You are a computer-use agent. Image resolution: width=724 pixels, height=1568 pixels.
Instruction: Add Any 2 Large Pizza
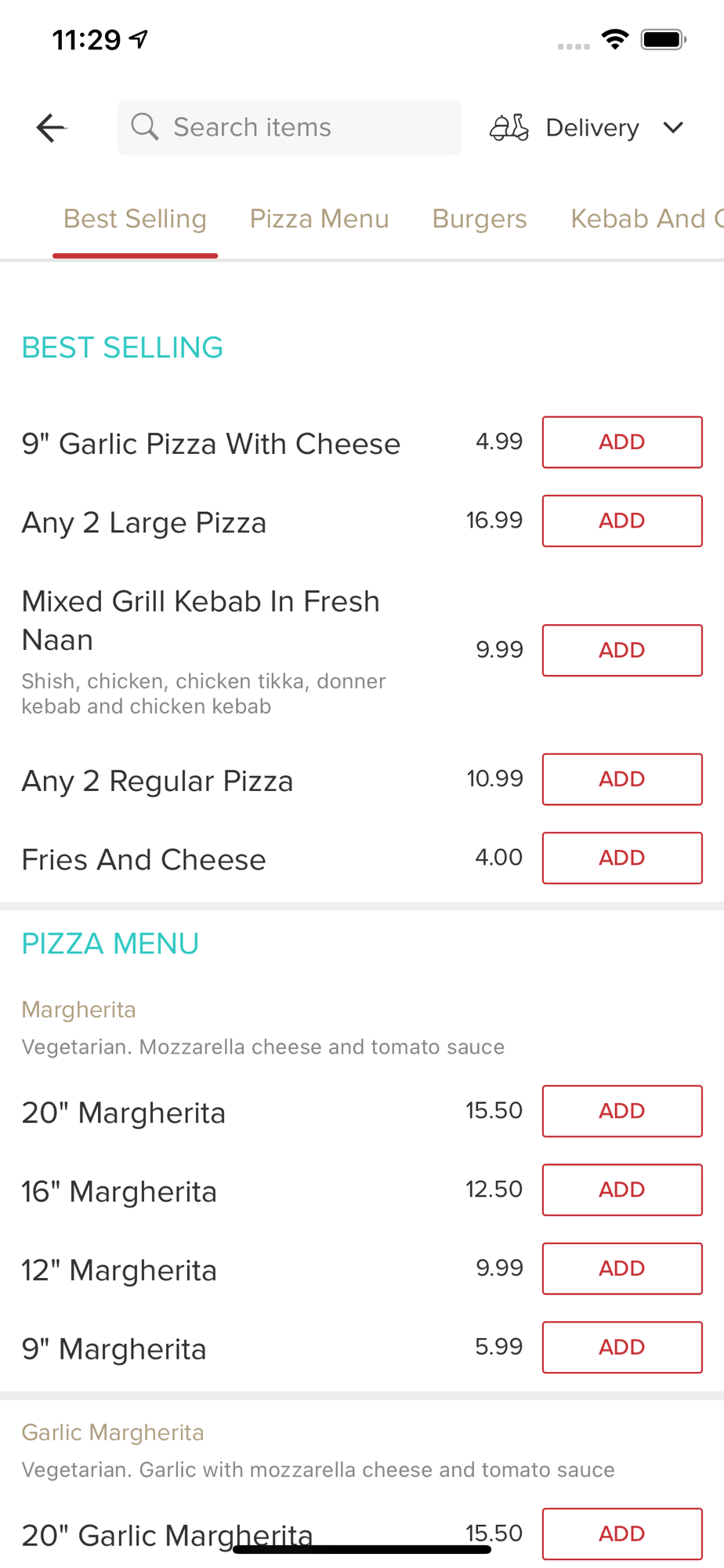tap(622, 521)
